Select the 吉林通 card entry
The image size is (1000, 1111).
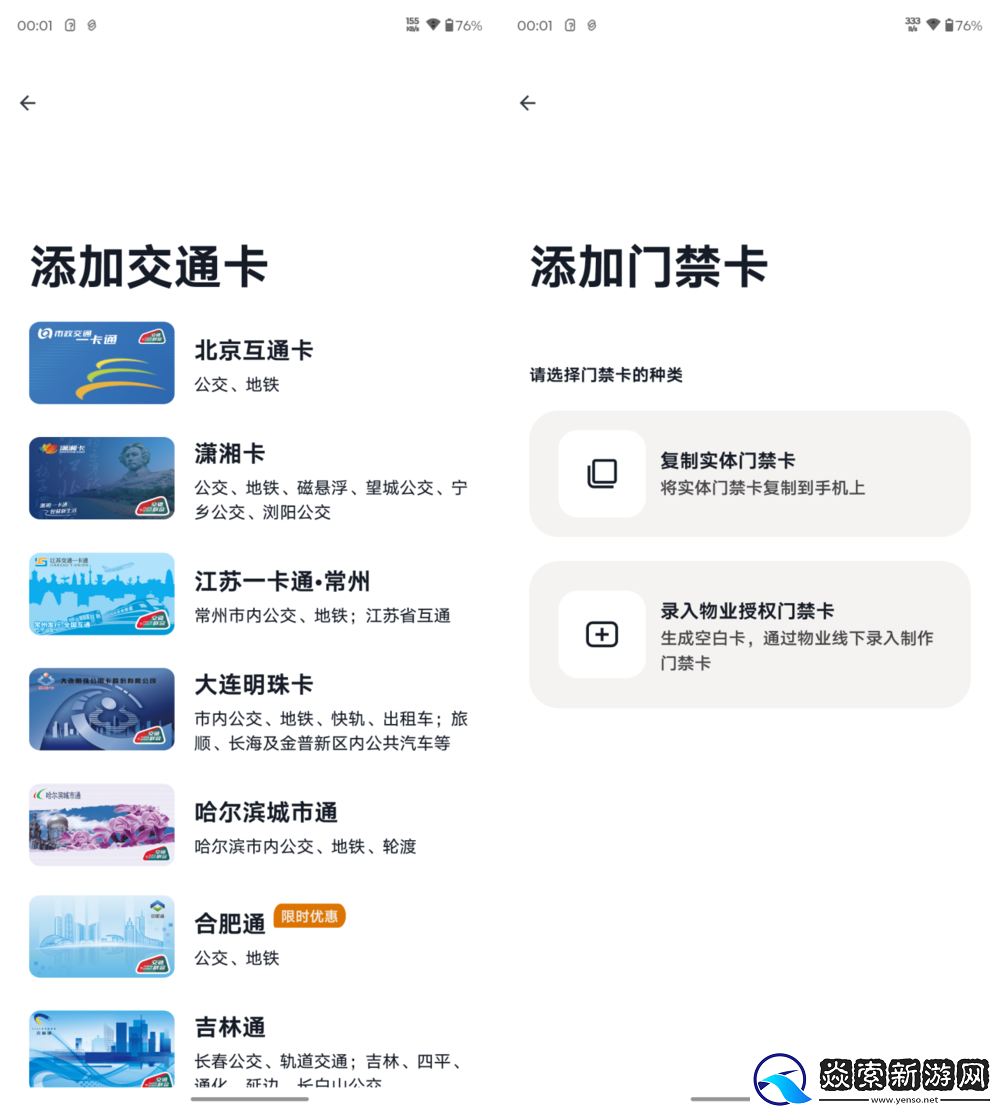pyautogui.click(x=227, y=1027)
